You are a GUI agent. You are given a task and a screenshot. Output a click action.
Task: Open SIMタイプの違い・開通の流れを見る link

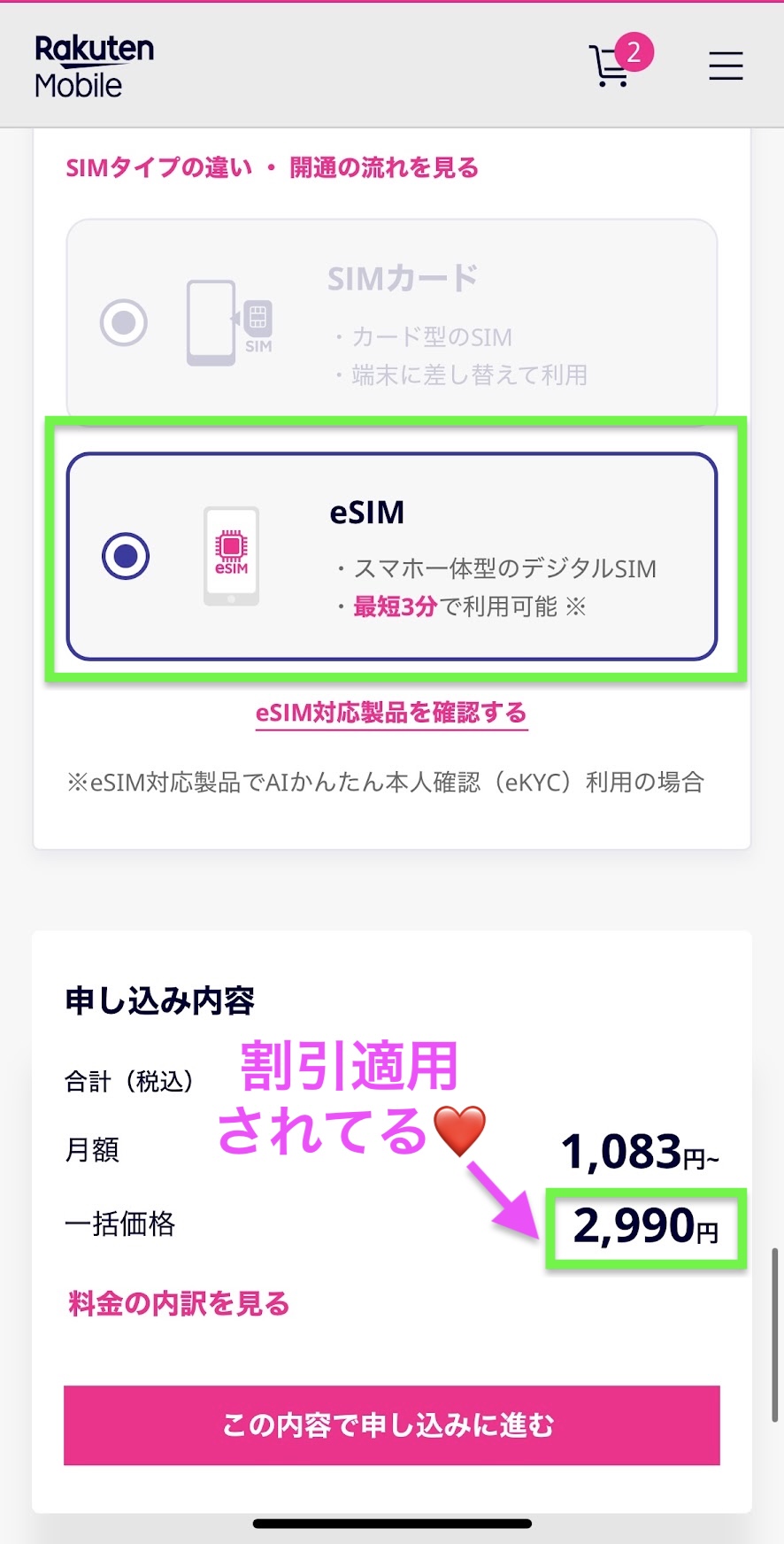point(272,167)
